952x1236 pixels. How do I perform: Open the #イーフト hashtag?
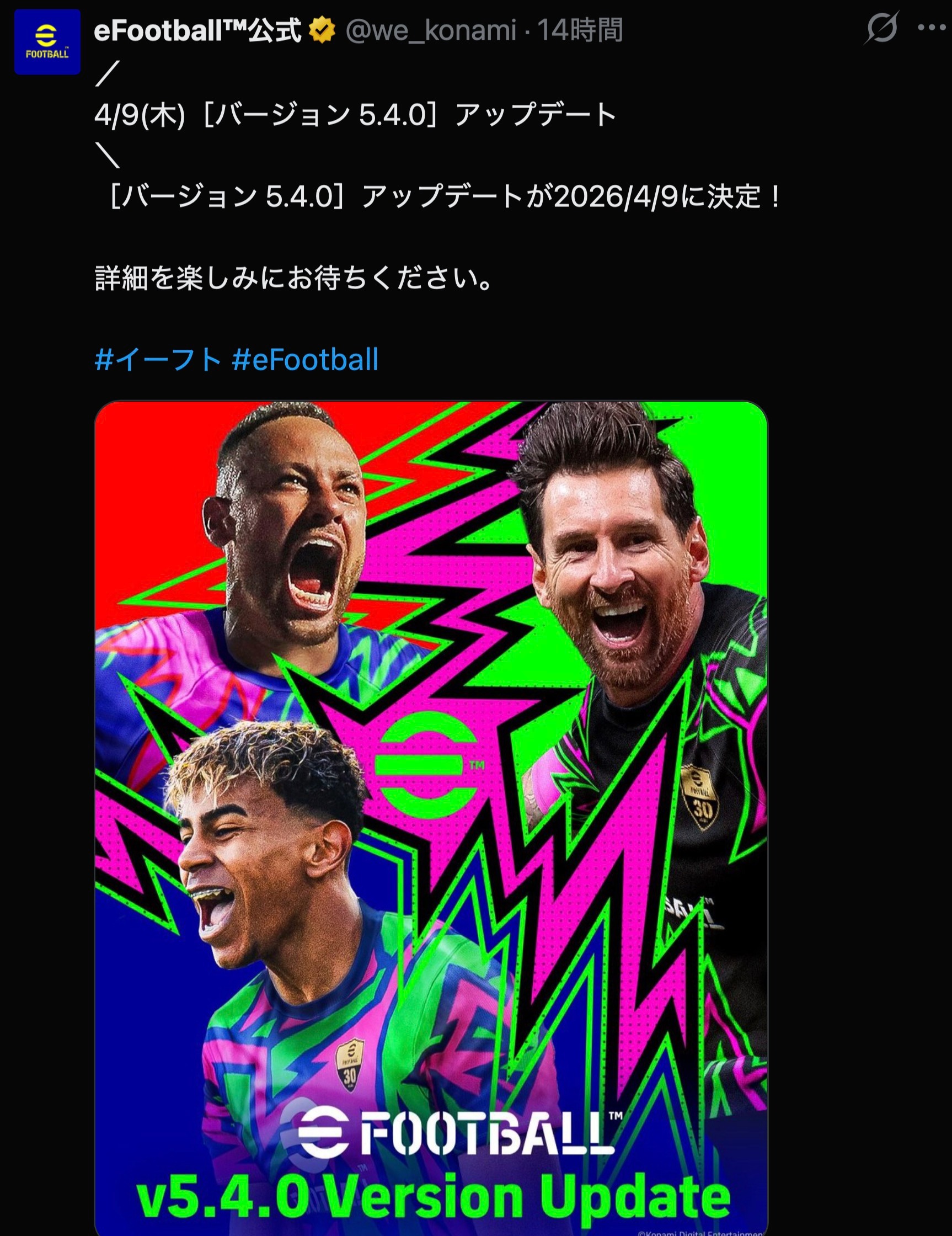pyautogui.click(x=158, y=360)
